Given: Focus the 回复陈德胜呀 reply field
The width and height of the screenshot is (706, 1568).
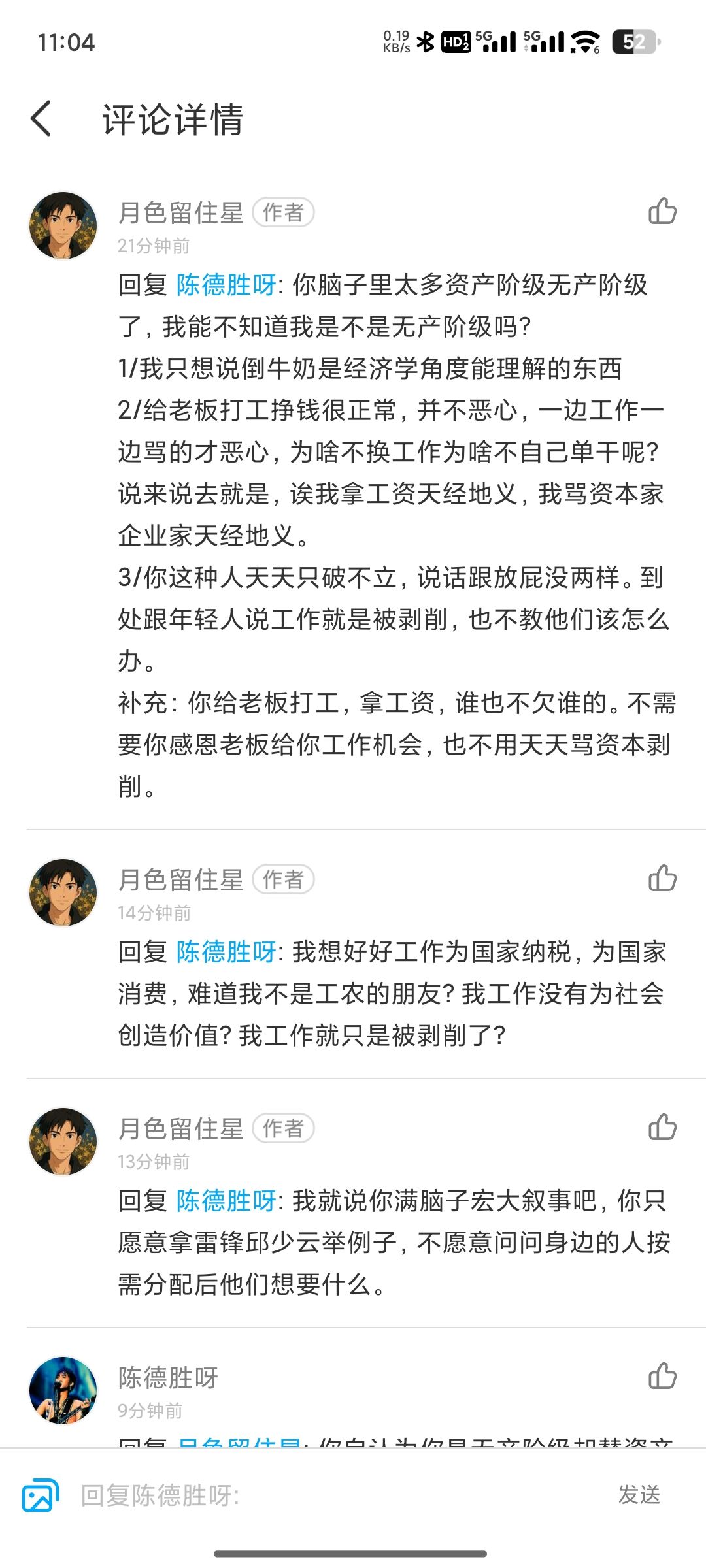Looking at the screenshot, I should pos(327,1495).
